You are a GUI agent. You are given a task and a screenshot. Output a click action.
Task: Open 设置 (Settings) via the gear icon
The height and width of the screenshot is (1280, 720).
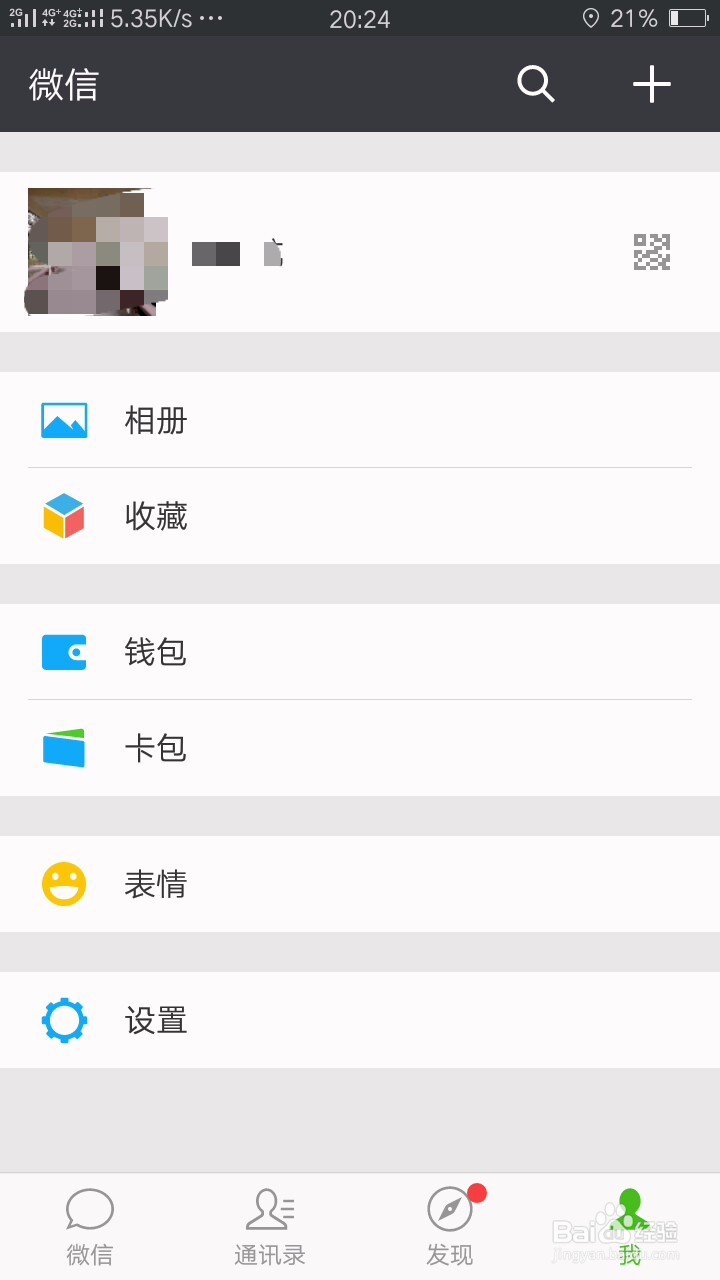tap(63, 1020)
